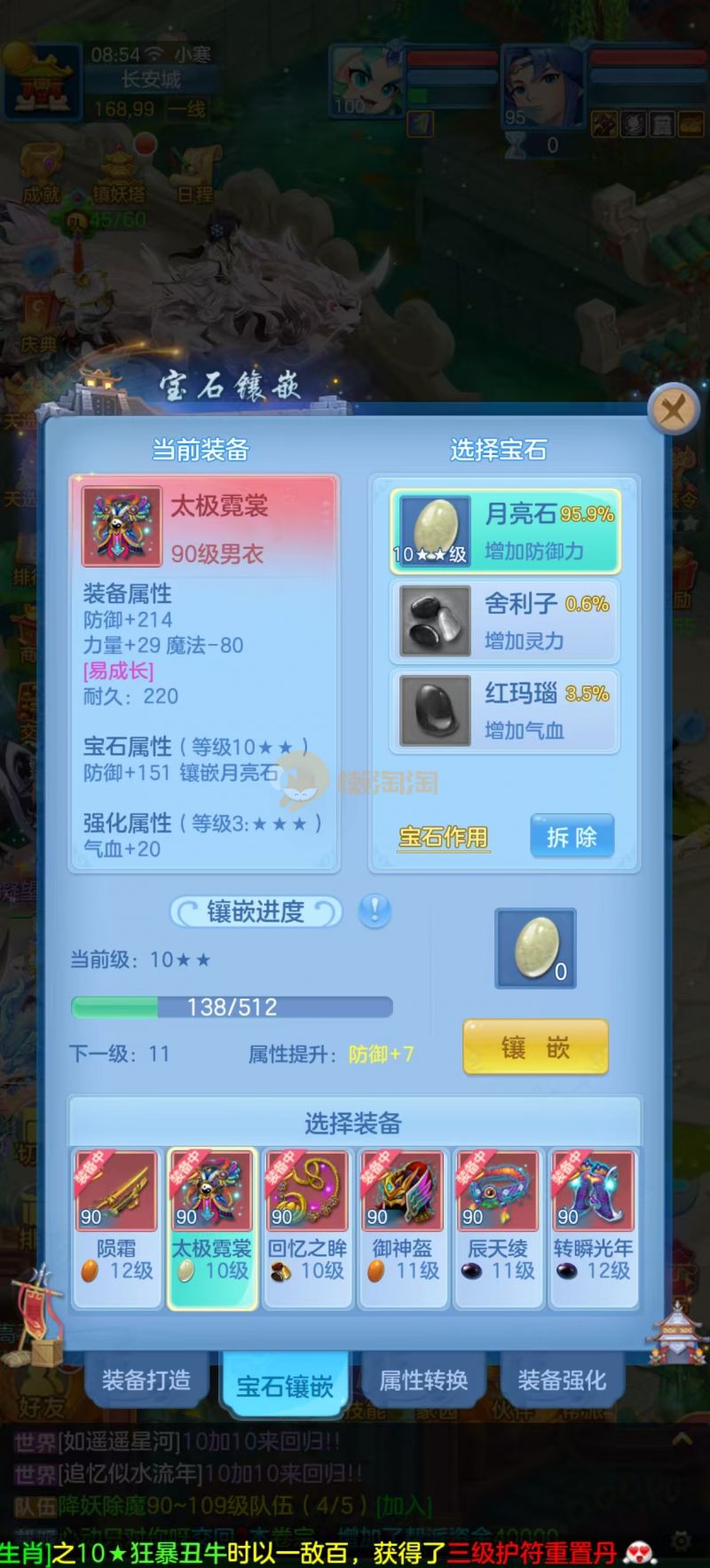This screenshot has width=710, height=1568.
Task: Pick the 转瞬光年 equipment
Action: click(x=593, y=1228)
